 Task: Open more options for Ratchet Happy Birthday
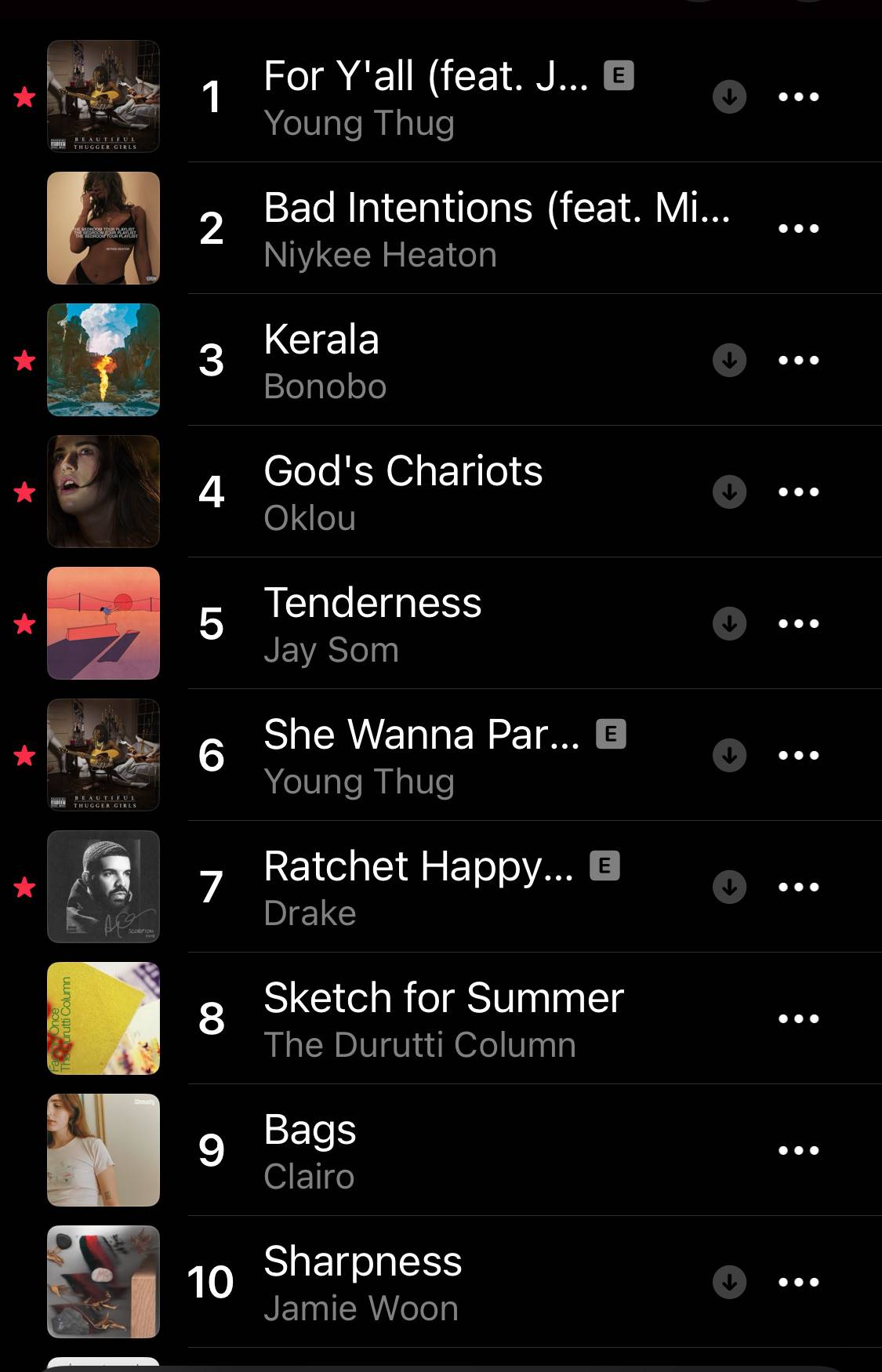(x=798, y=887)
